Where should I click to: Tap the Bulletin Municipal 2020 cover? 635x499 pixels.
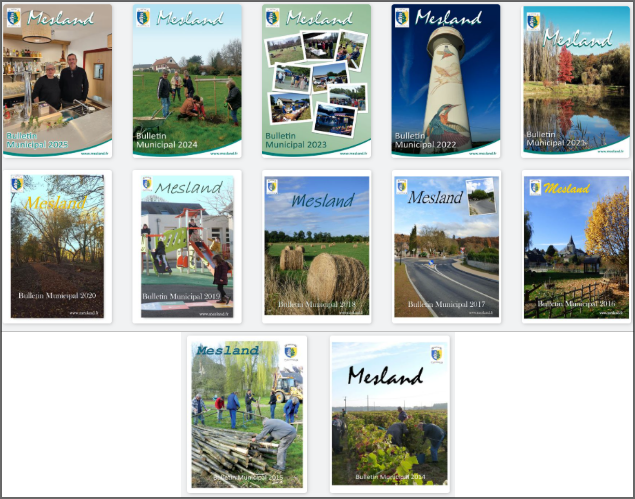click(x=57, y=247)
